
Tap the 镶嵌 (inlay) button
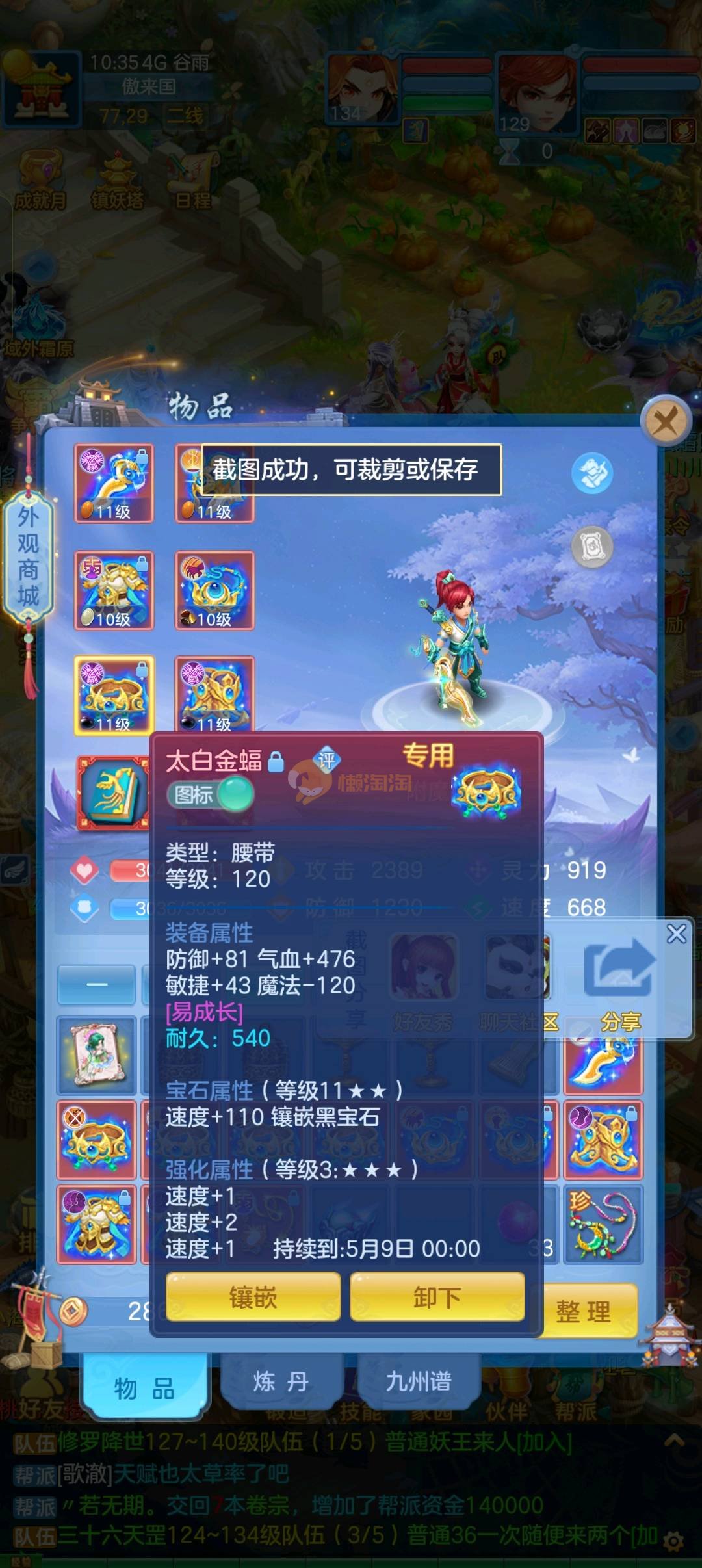pyautogui.click(x=253, y=1297)
